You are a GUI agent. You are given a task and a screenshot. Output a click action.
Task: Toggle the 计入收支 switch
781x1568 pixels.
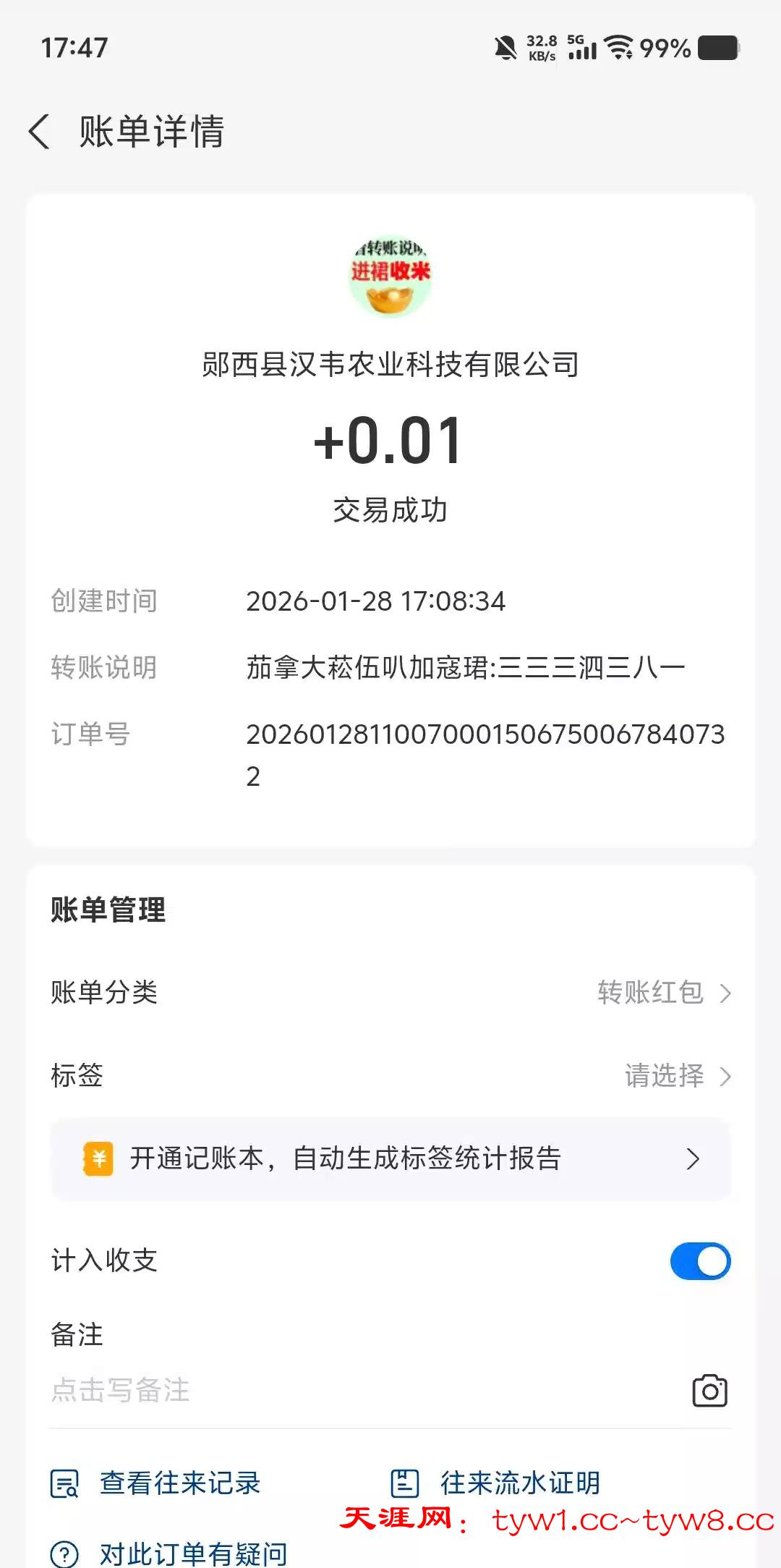click(x=699, y=1261)
